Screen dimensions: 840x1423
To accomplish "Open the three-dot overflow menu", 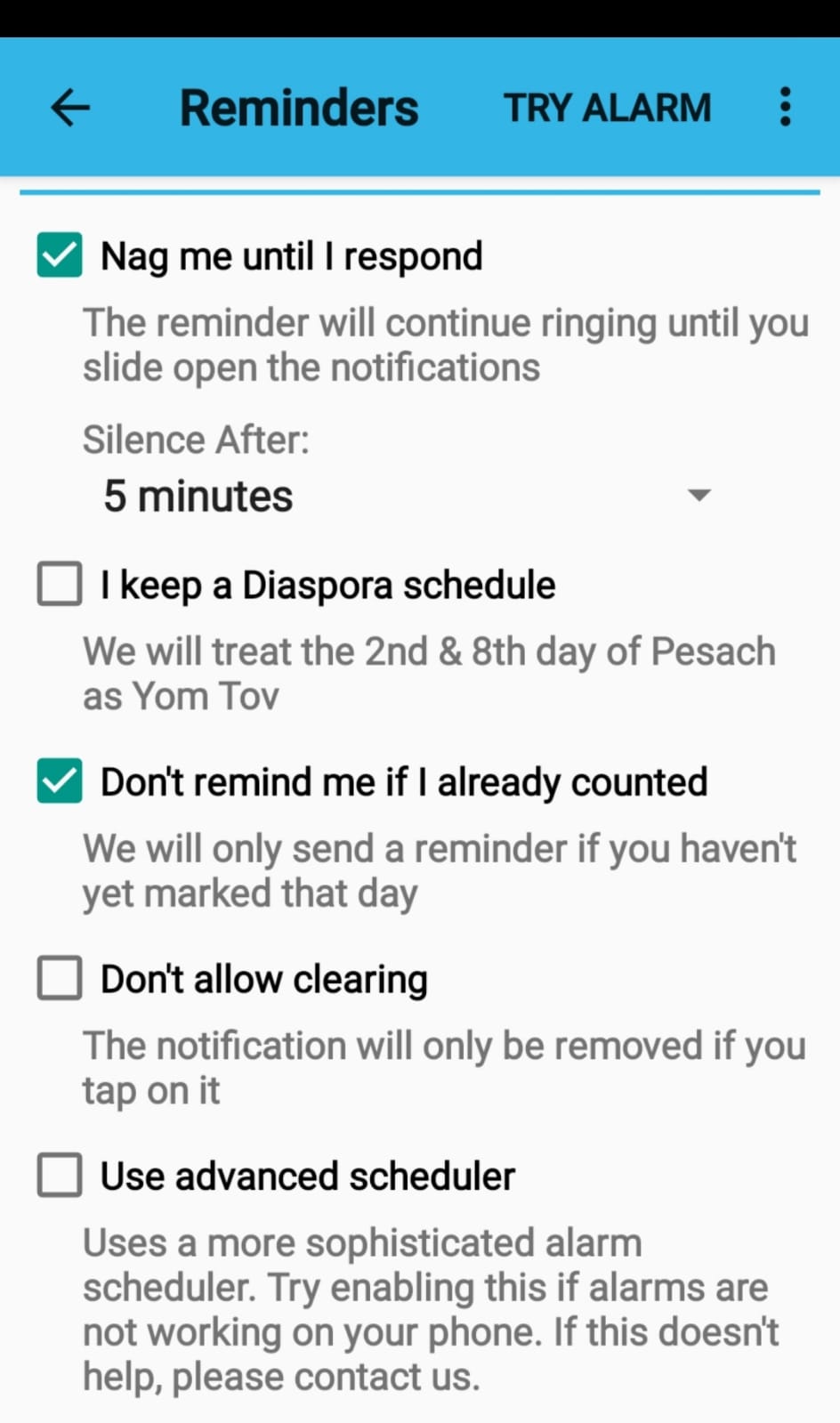I will pos(785,108).
